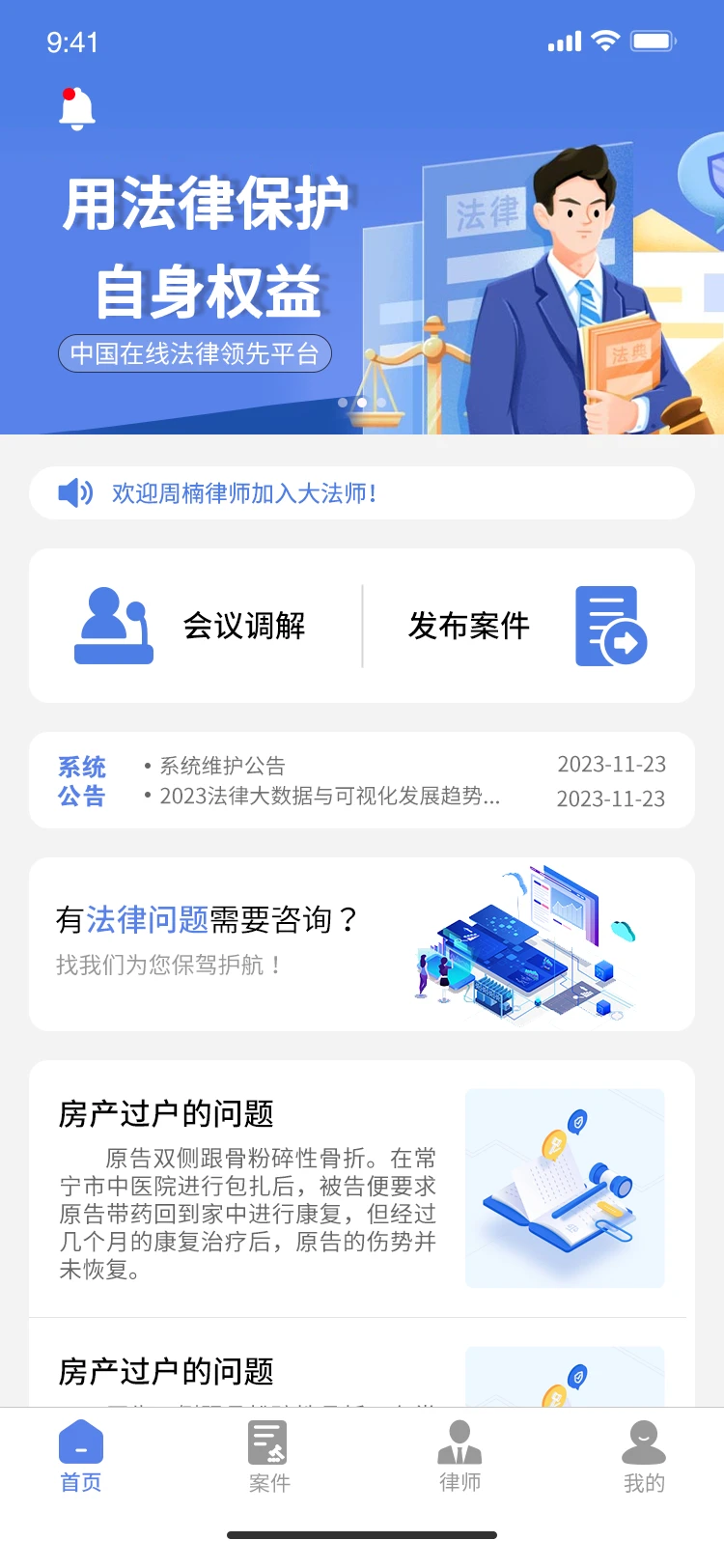The width and height of the screenshot is (724, 1568).
Task: Select the 首页 home tab icon
Action: (80, 1441)
